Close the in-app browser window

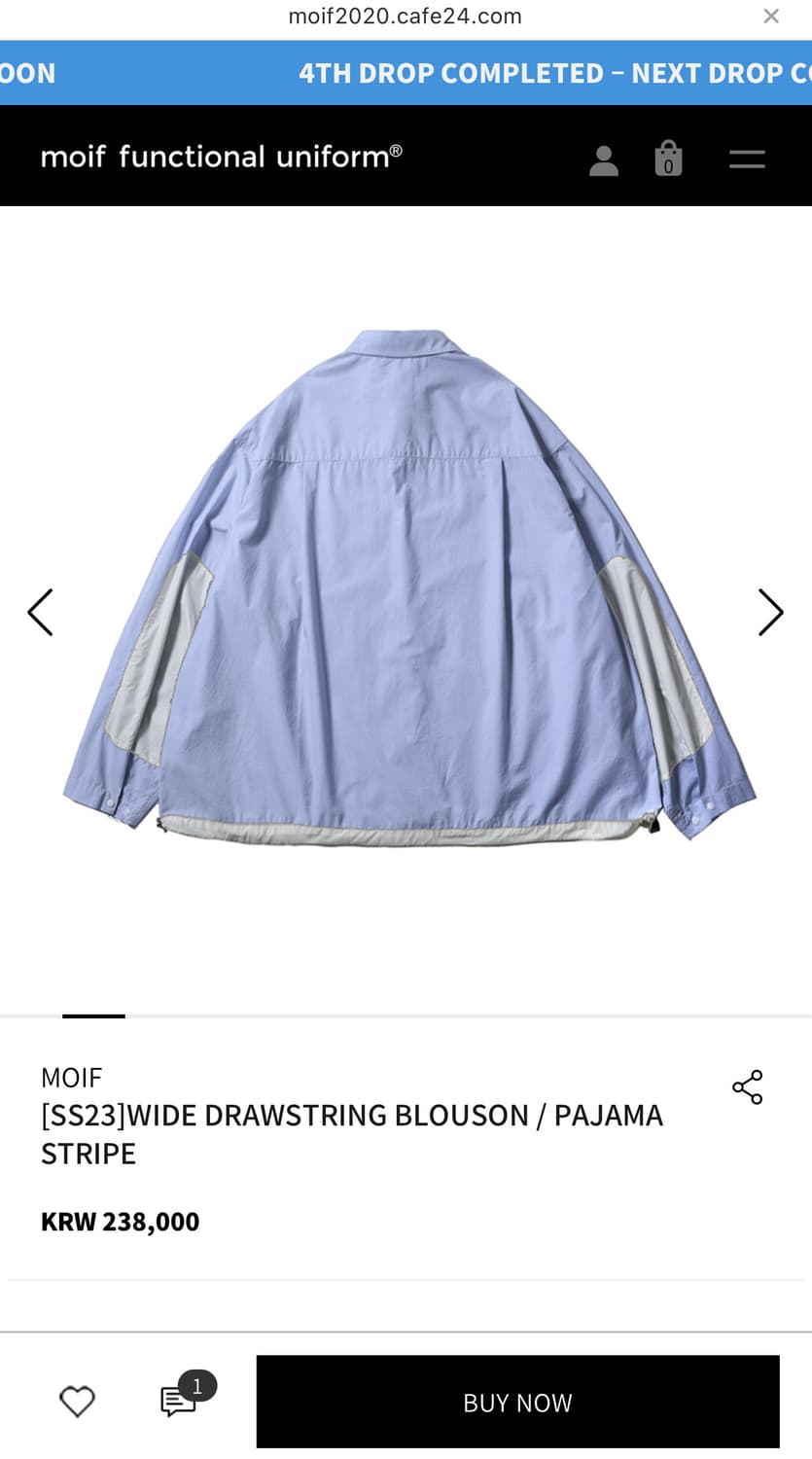pos(771,17)
